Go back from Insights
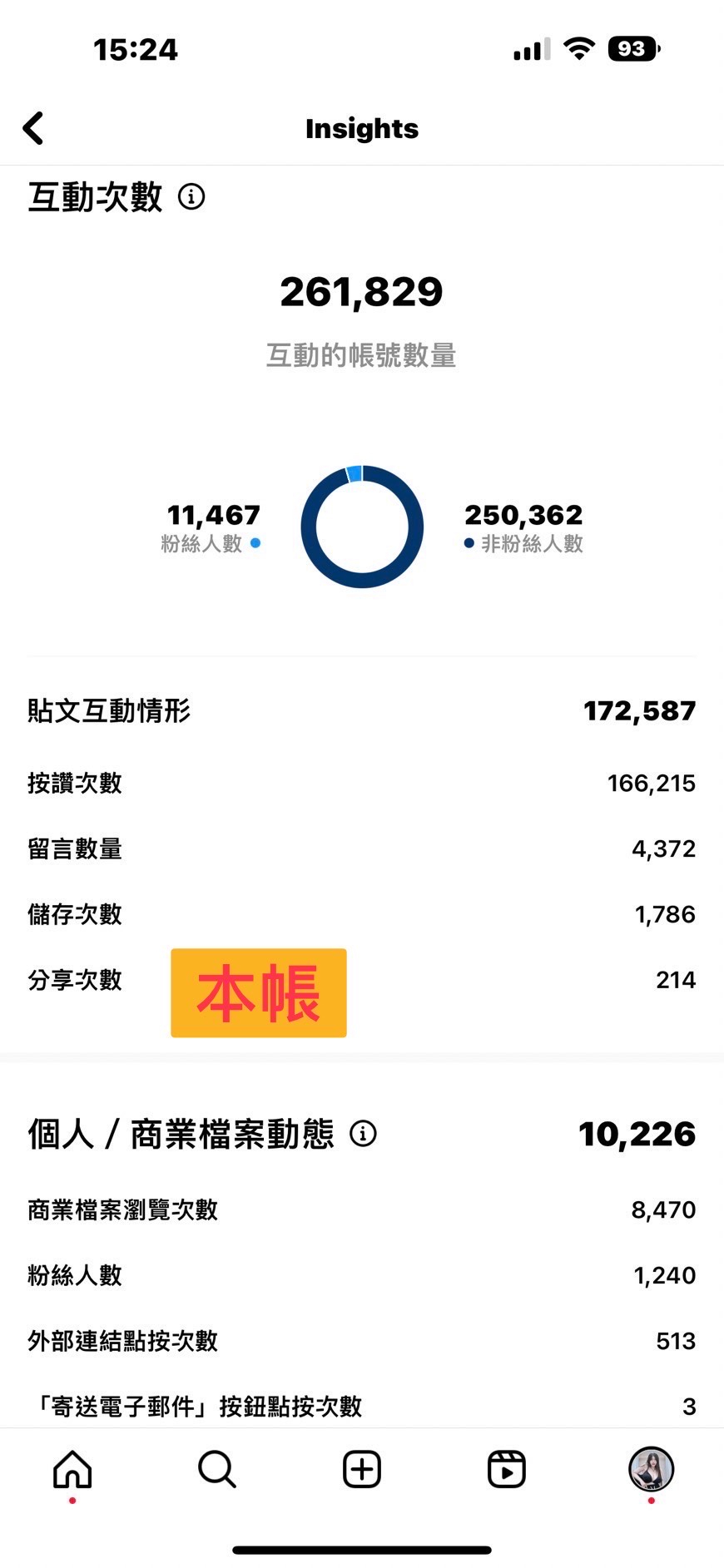This screenshot has height=1568, width=724. (32, 129)
